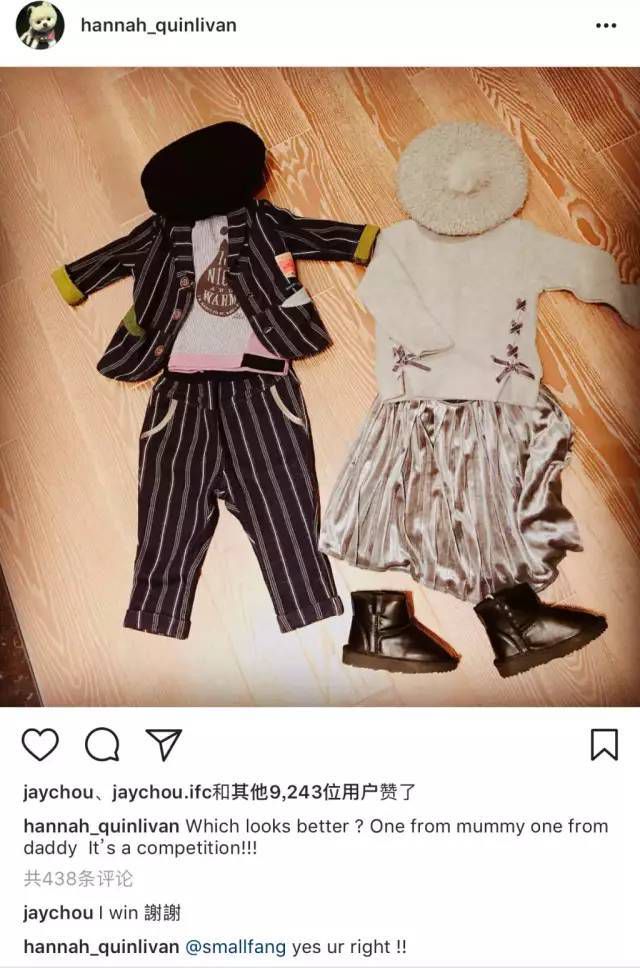
Task: Open the comment bubble icon
Action: 101,744
